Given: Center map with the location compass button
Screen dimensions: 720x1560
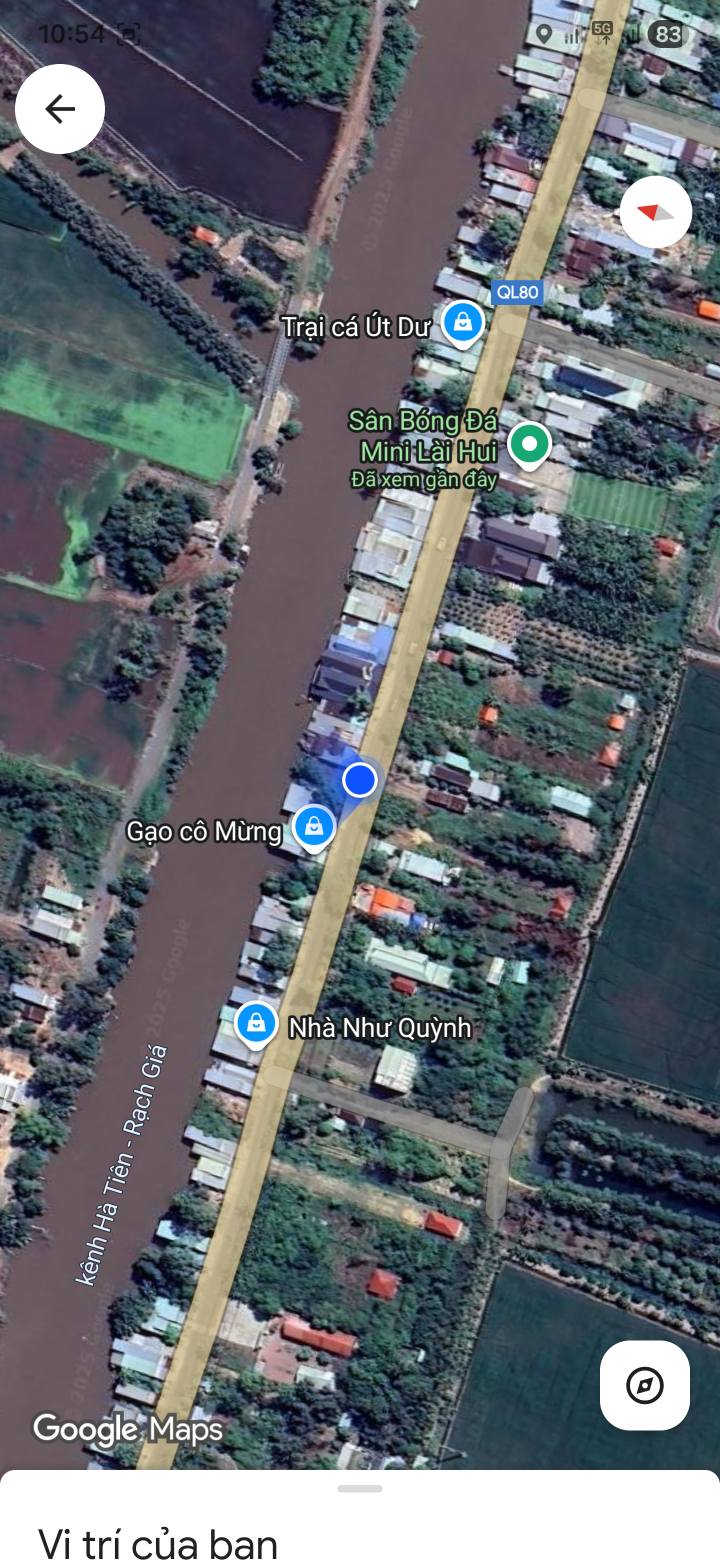Looking at the screenshot, I should tap(645, 1385).
